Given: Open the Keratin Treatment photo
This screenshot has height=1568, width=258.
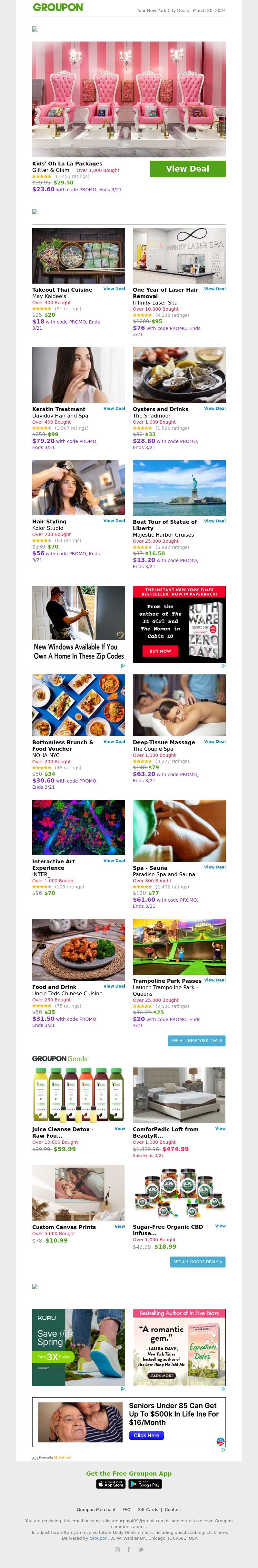Looking at the screenshot, I should [79, 376].
